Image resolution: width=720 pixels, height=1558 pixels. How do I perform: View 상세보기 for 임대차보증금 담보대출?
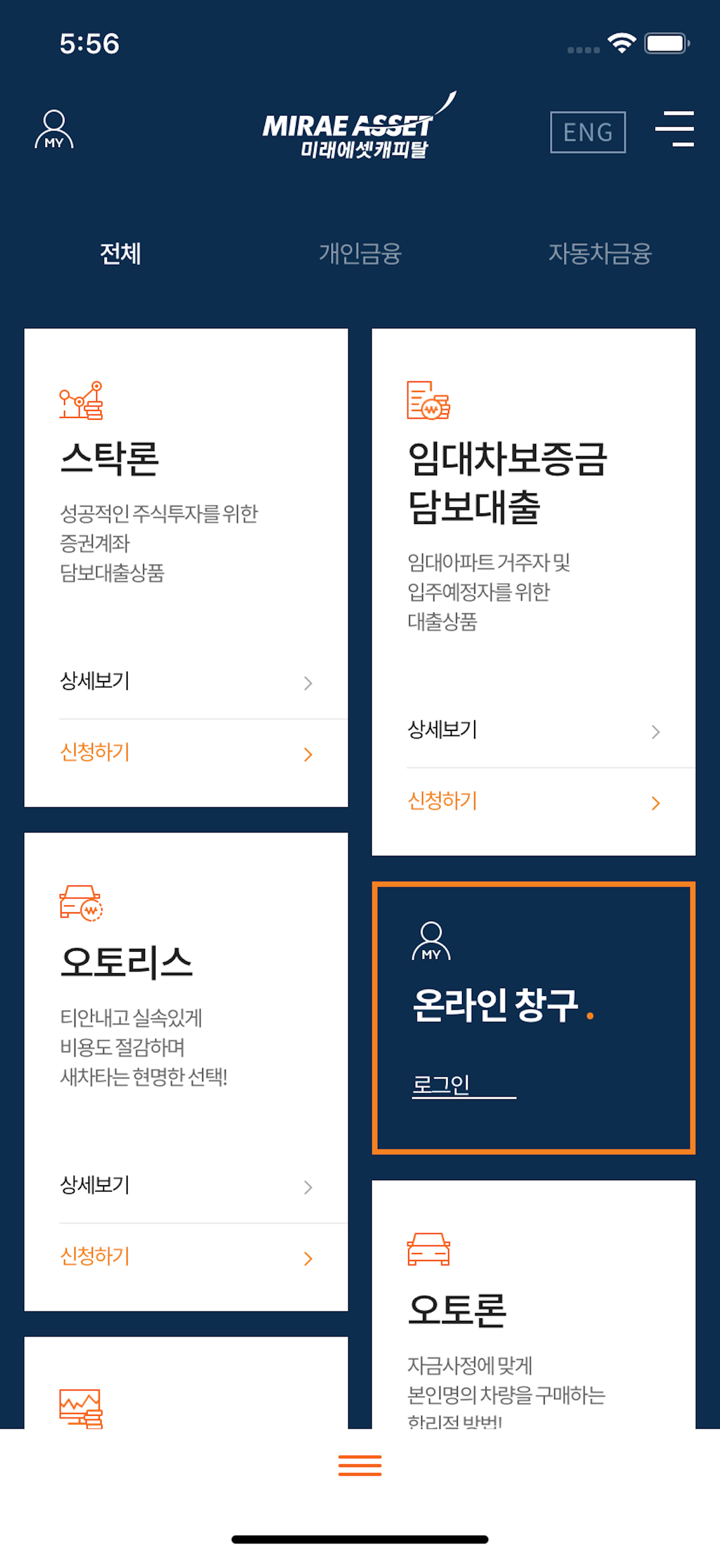pyautogui.click(x=534, y=730)
